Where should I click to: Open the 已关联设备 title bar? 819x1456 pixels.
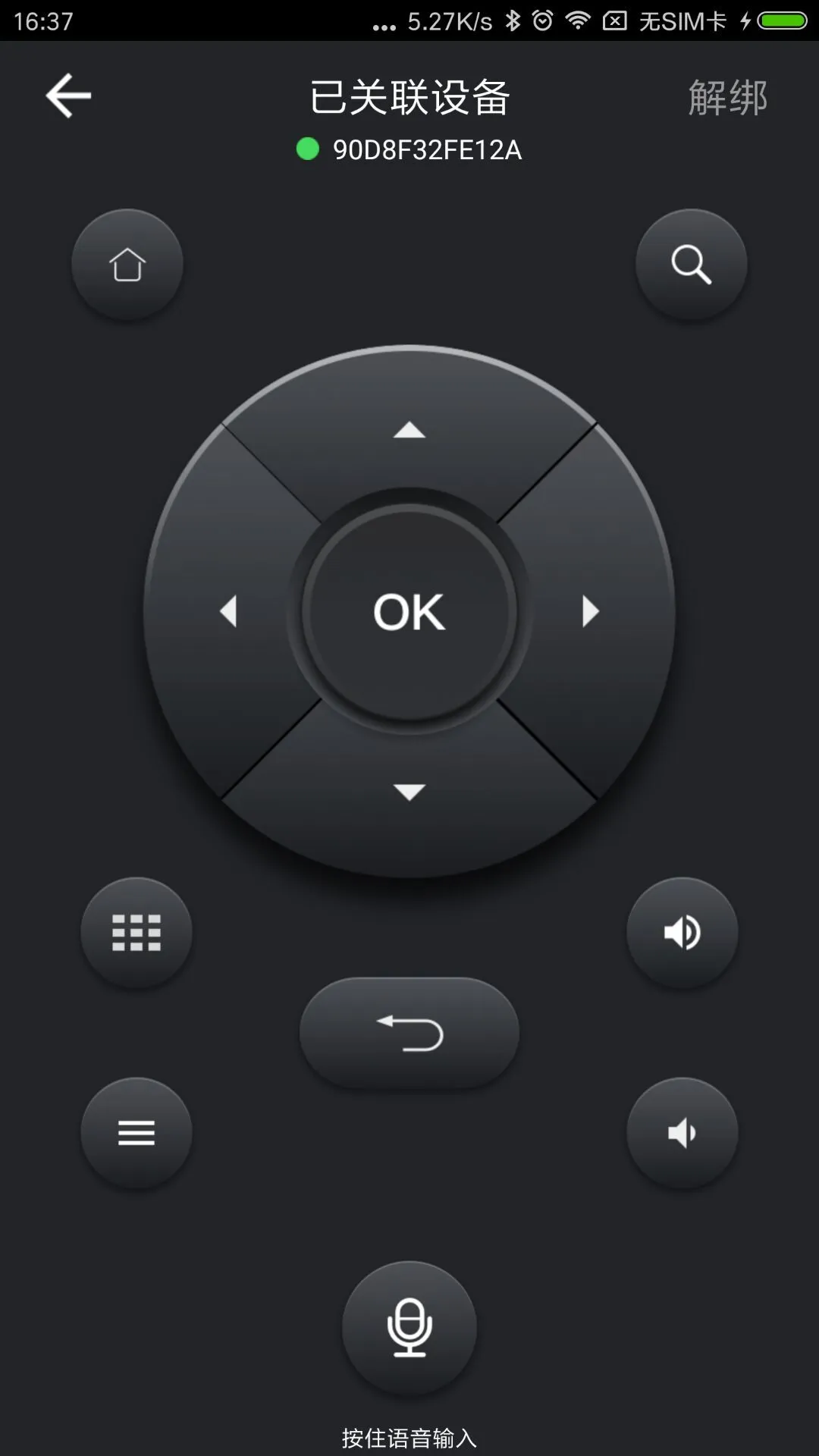409,97
